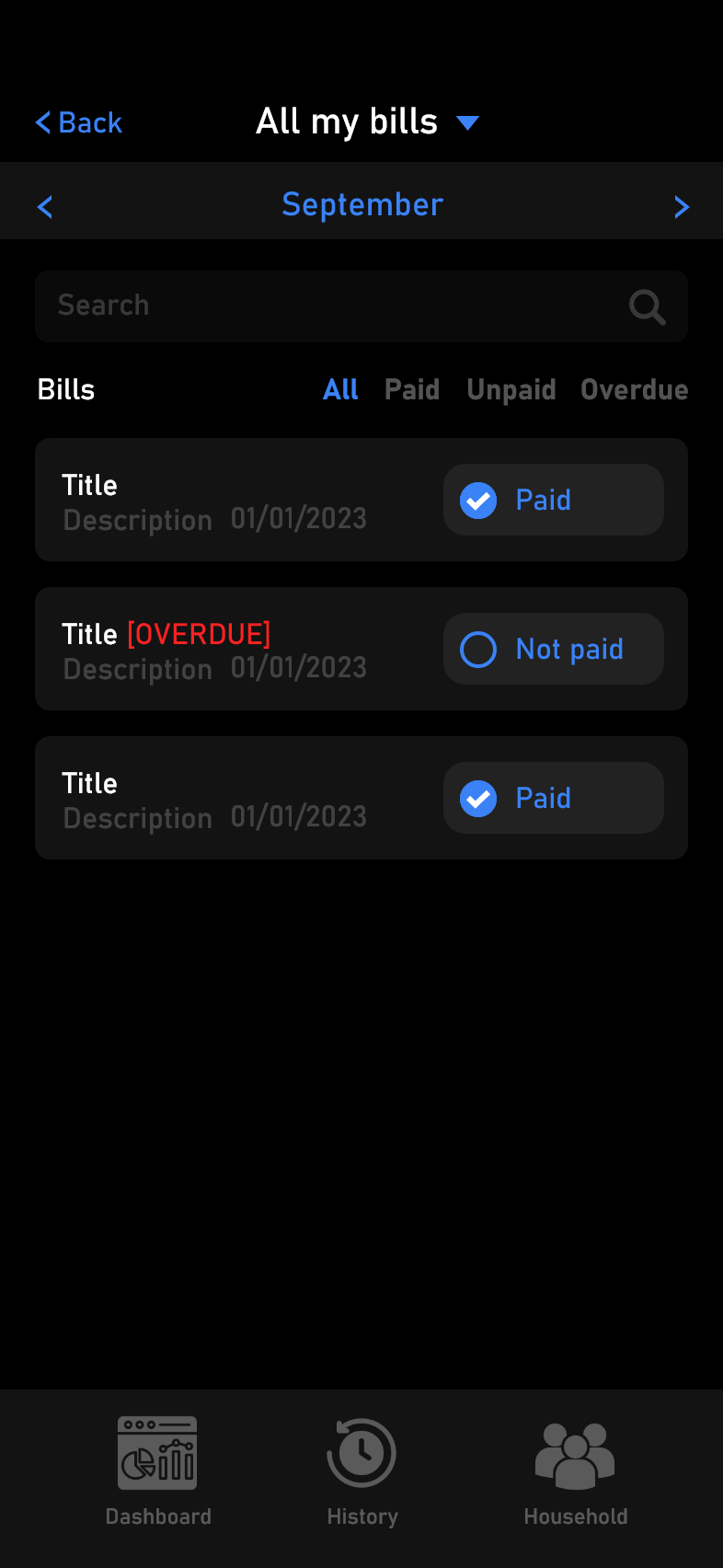Open the Household tab

click(576, 1471)
